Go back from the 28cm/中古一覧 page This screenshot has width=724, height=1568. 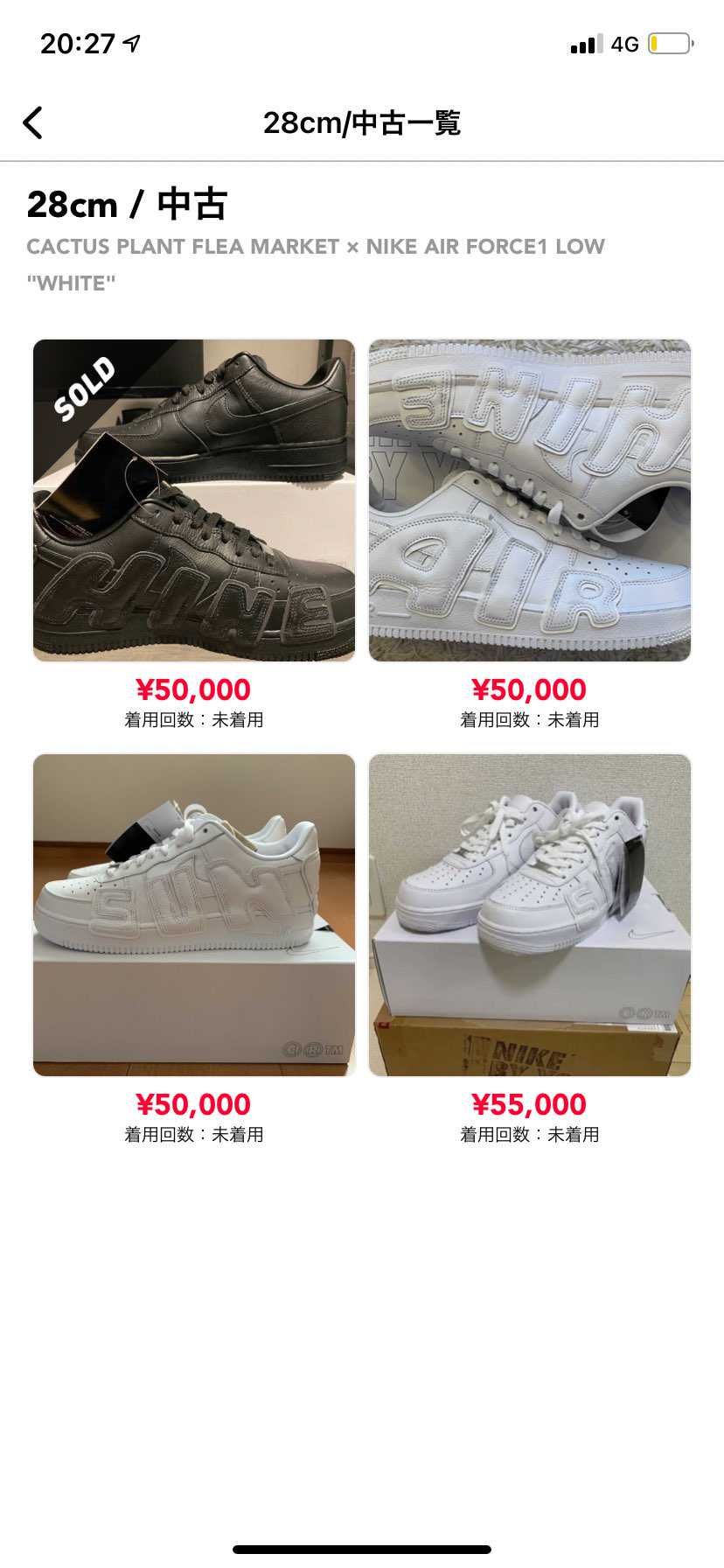[x=33, y=123]
